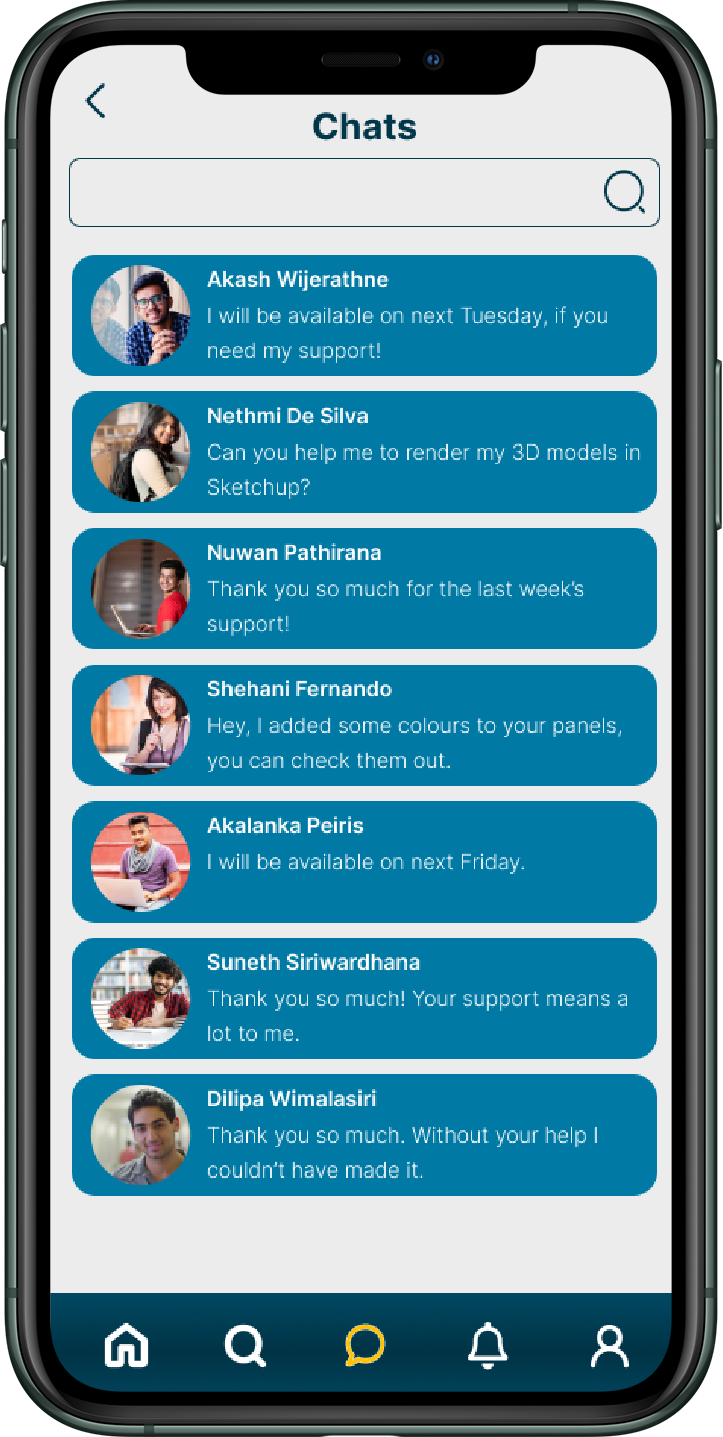Go back using the top-left arrow
This screenshot has height=1437, width=723.
pos(95,101)
